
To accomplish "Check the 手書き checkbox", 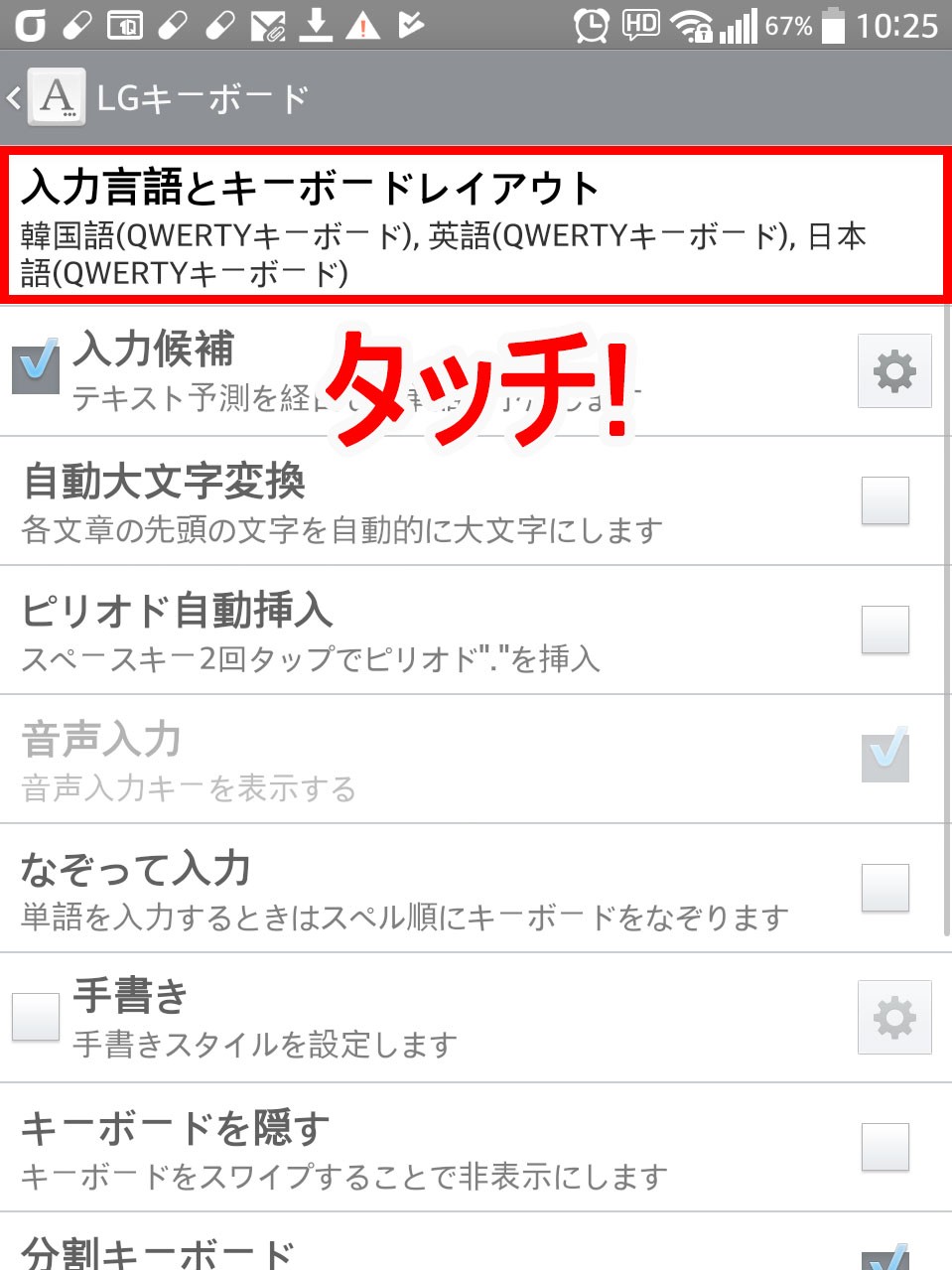I will pos(36,1017).
